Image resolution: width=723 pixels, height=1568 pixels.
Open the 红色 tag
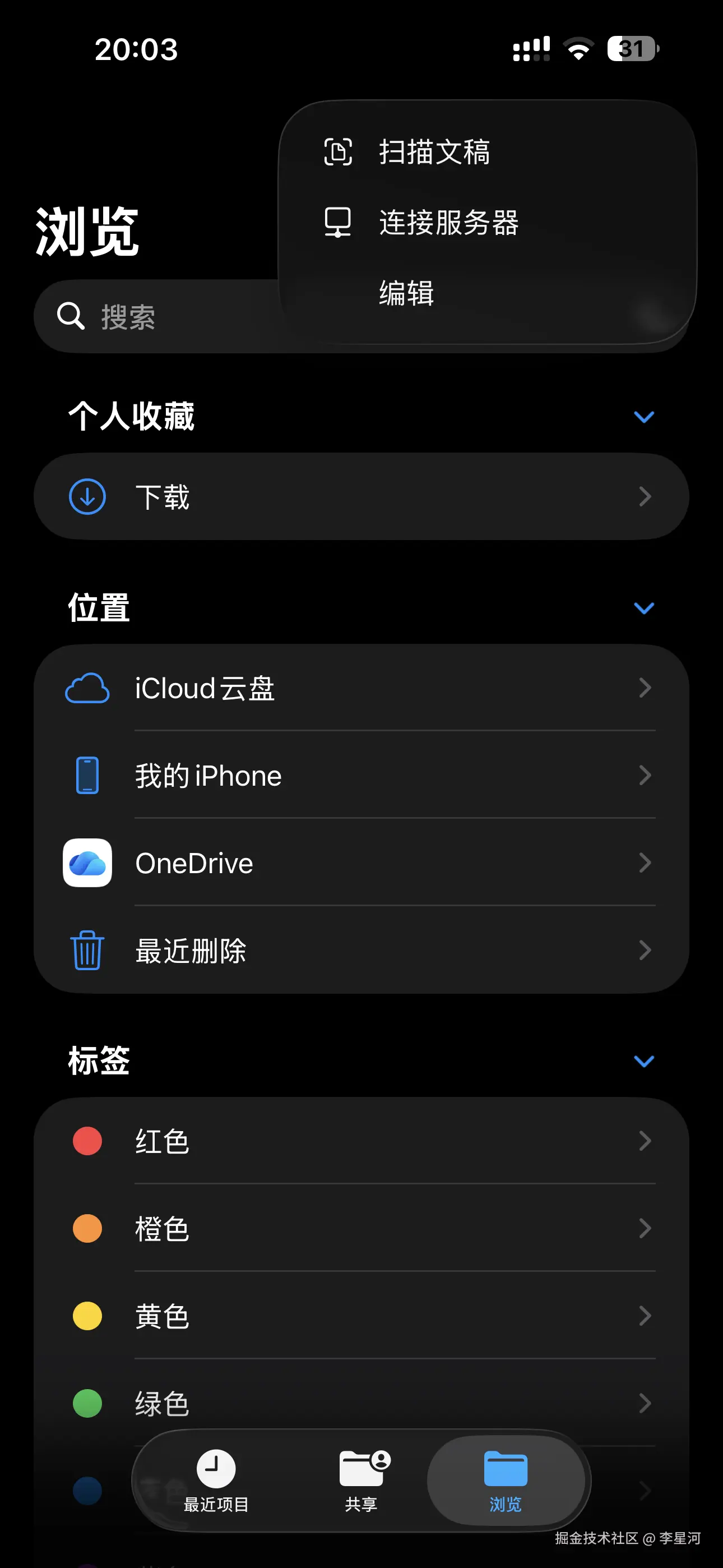click(360, 1141)
